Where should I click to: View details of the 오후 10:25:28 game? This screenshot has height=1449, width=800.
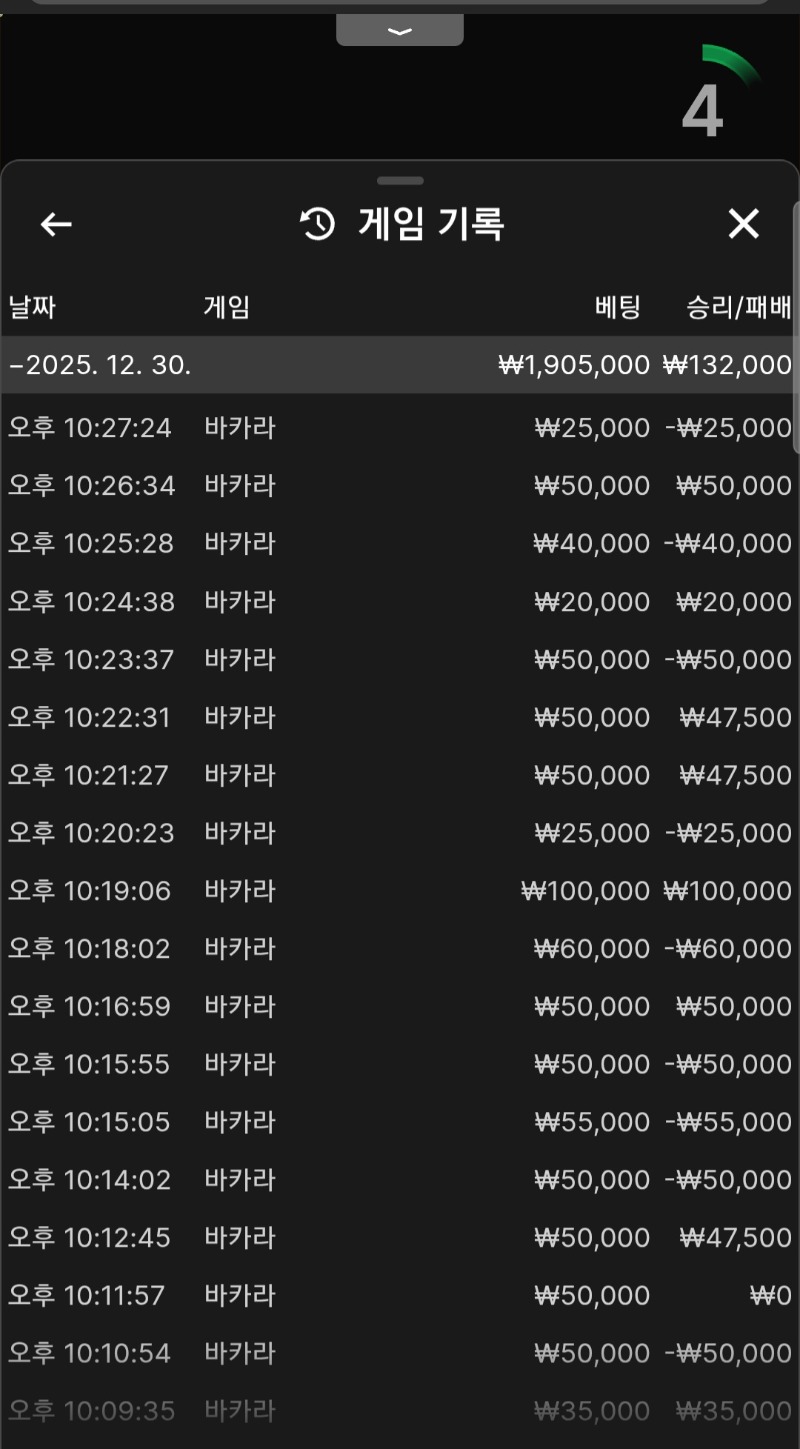(400, 544)
